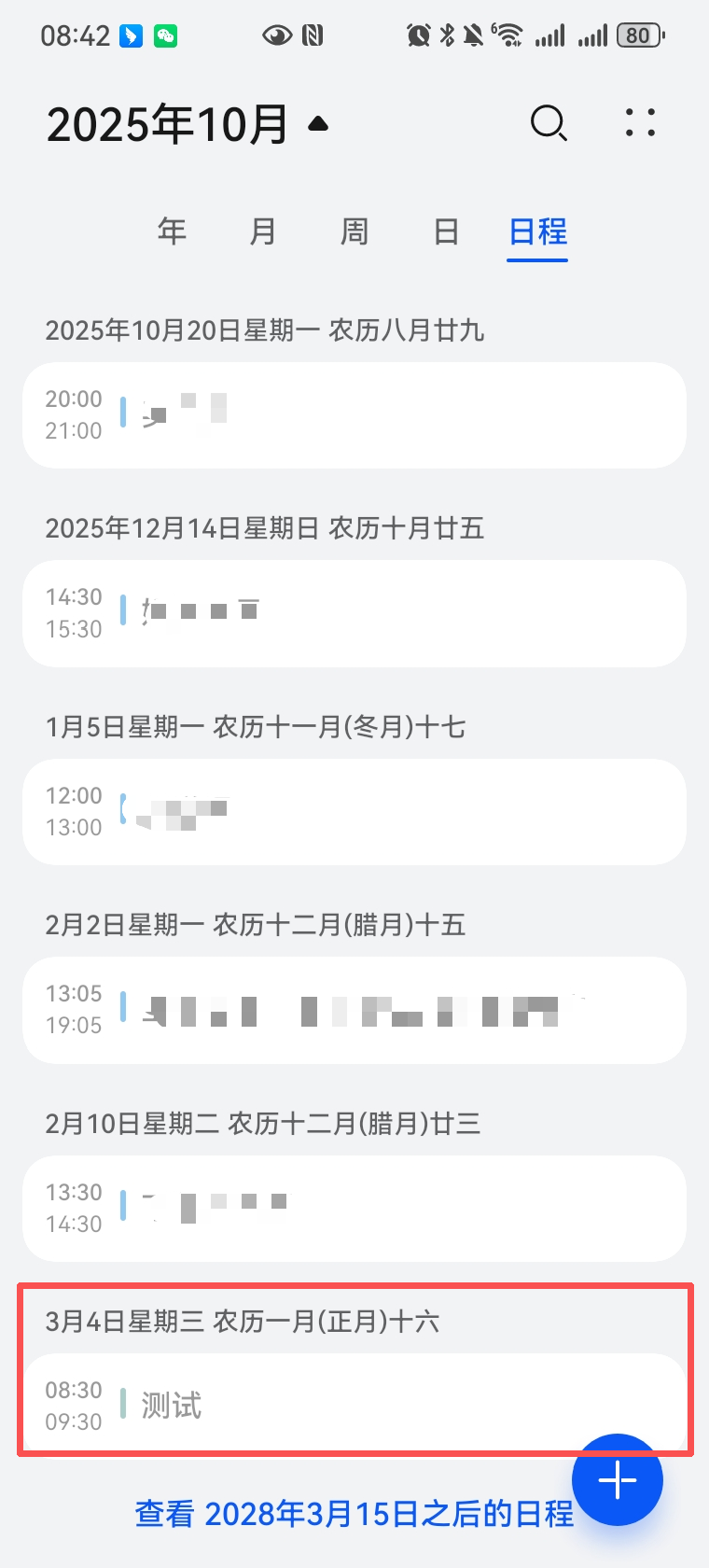Add a new event with plus button
Screen dimensions: 709x1568
click(618, 1479)
